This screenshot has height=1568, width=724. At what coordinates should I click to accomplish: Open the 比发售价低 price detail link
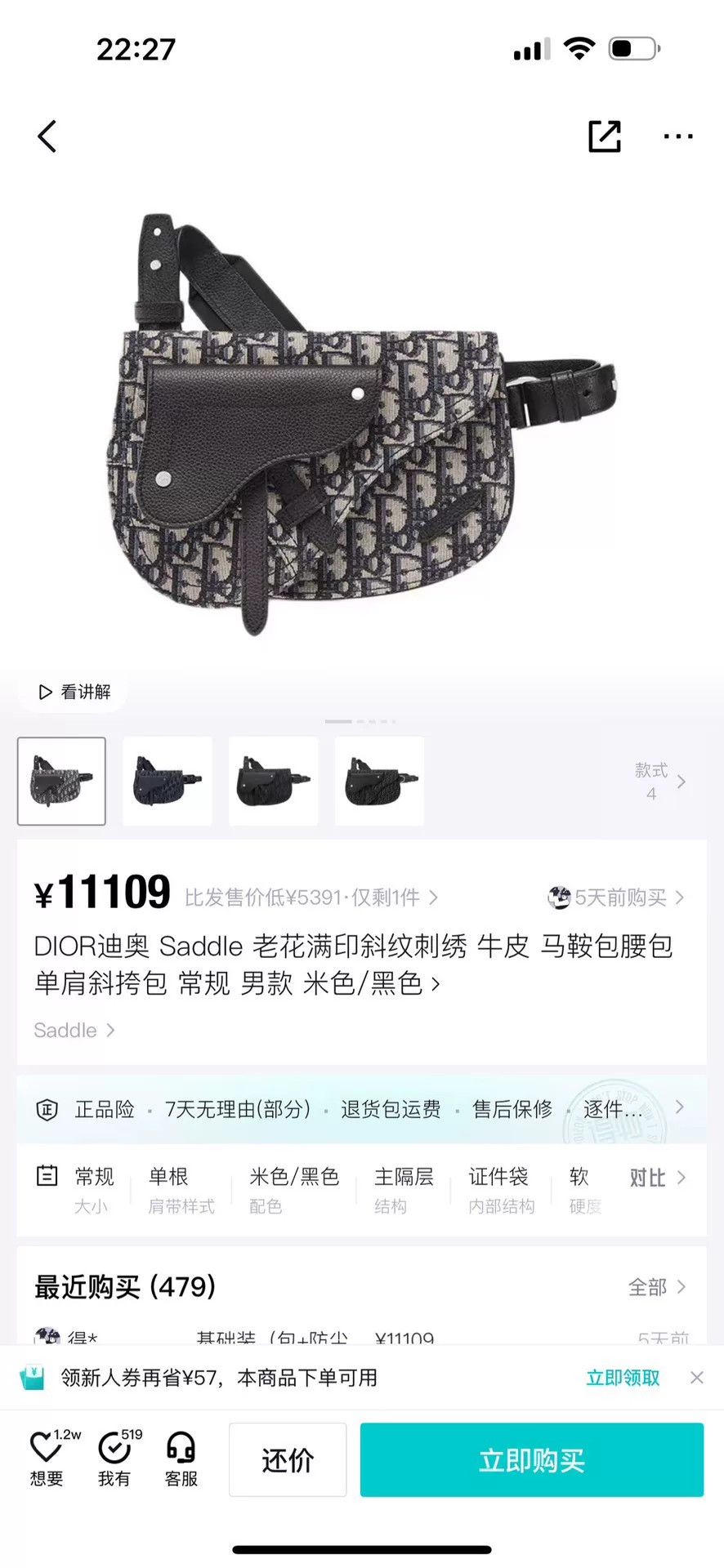tap(311, 898)
